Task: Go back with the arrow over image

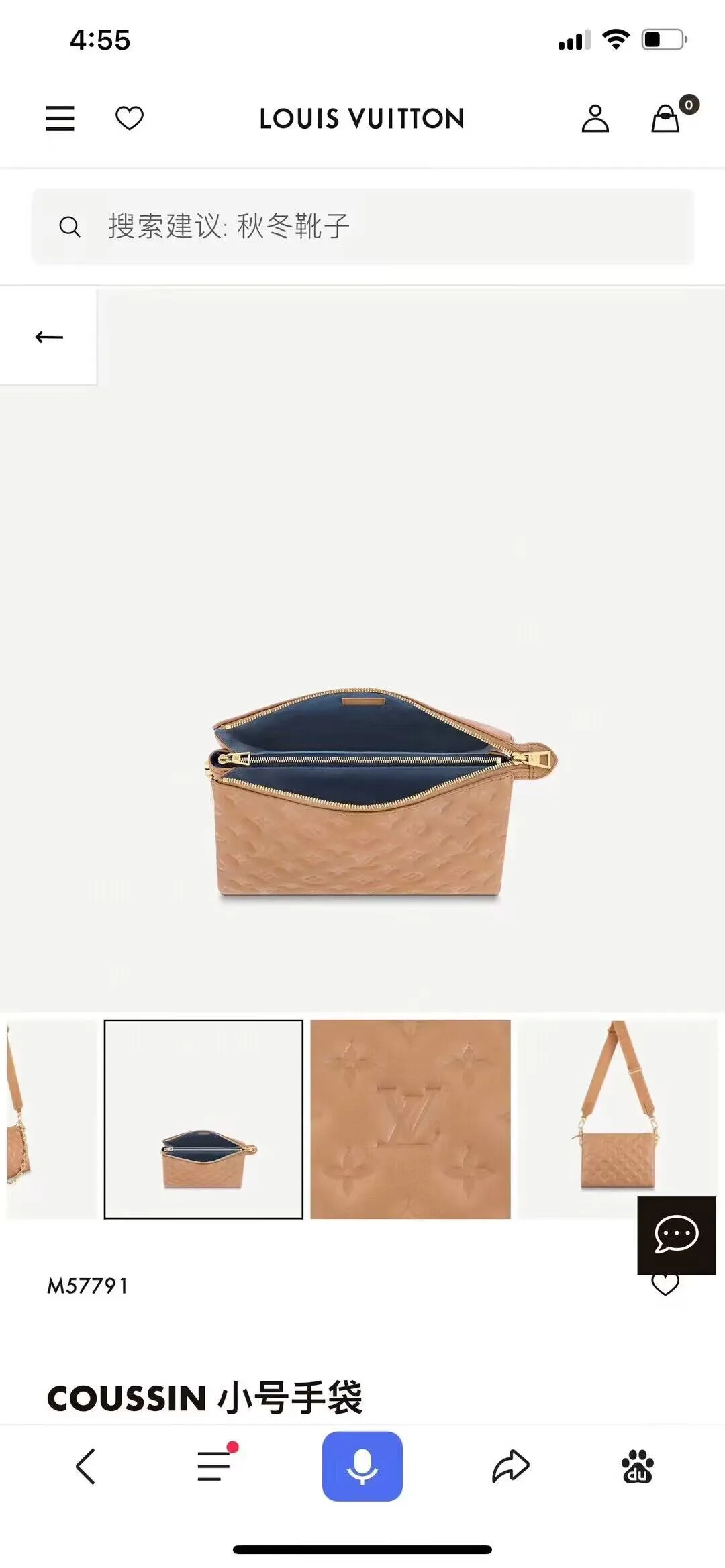Action: pos(48,337)
